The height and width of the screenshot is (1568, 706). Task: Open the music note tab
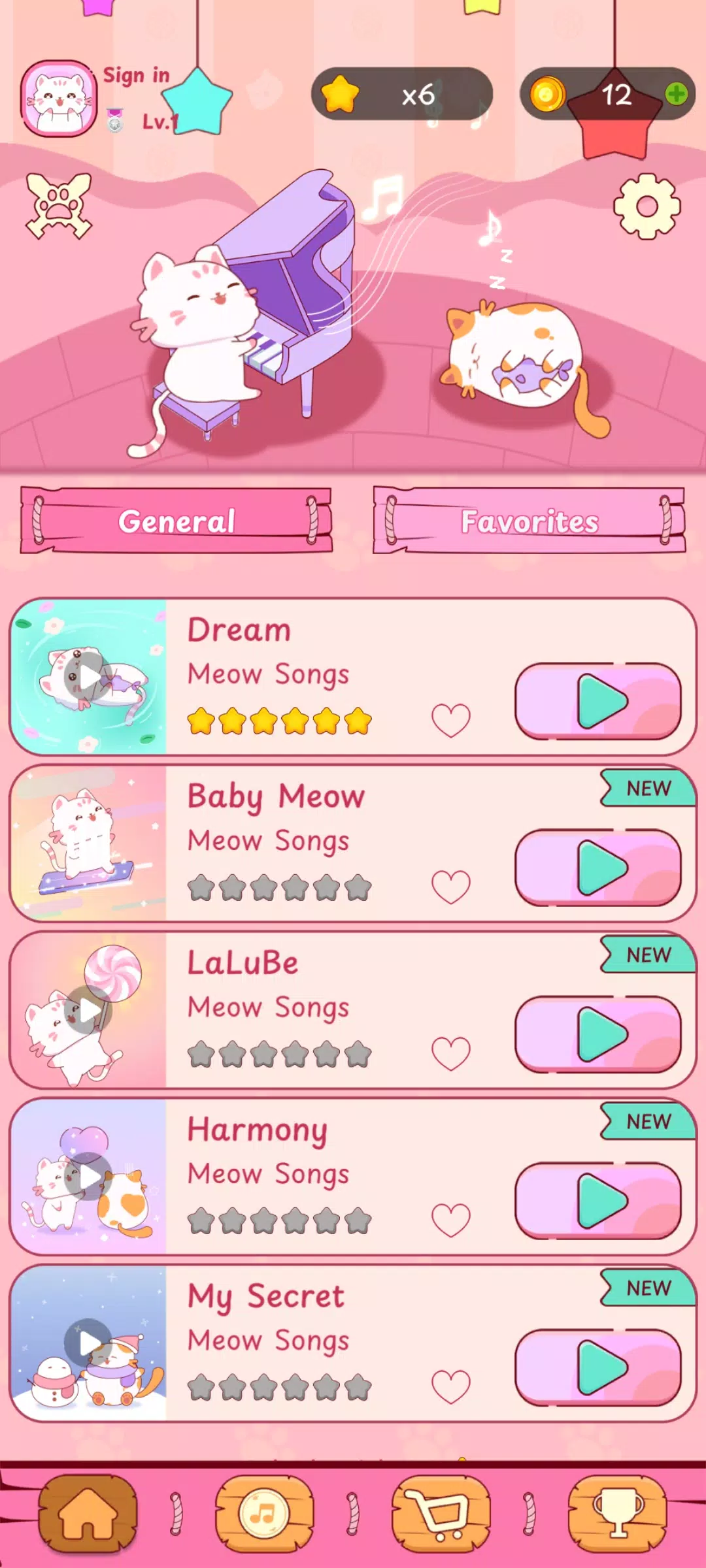pyautogui.click(x=264, y=1513)
